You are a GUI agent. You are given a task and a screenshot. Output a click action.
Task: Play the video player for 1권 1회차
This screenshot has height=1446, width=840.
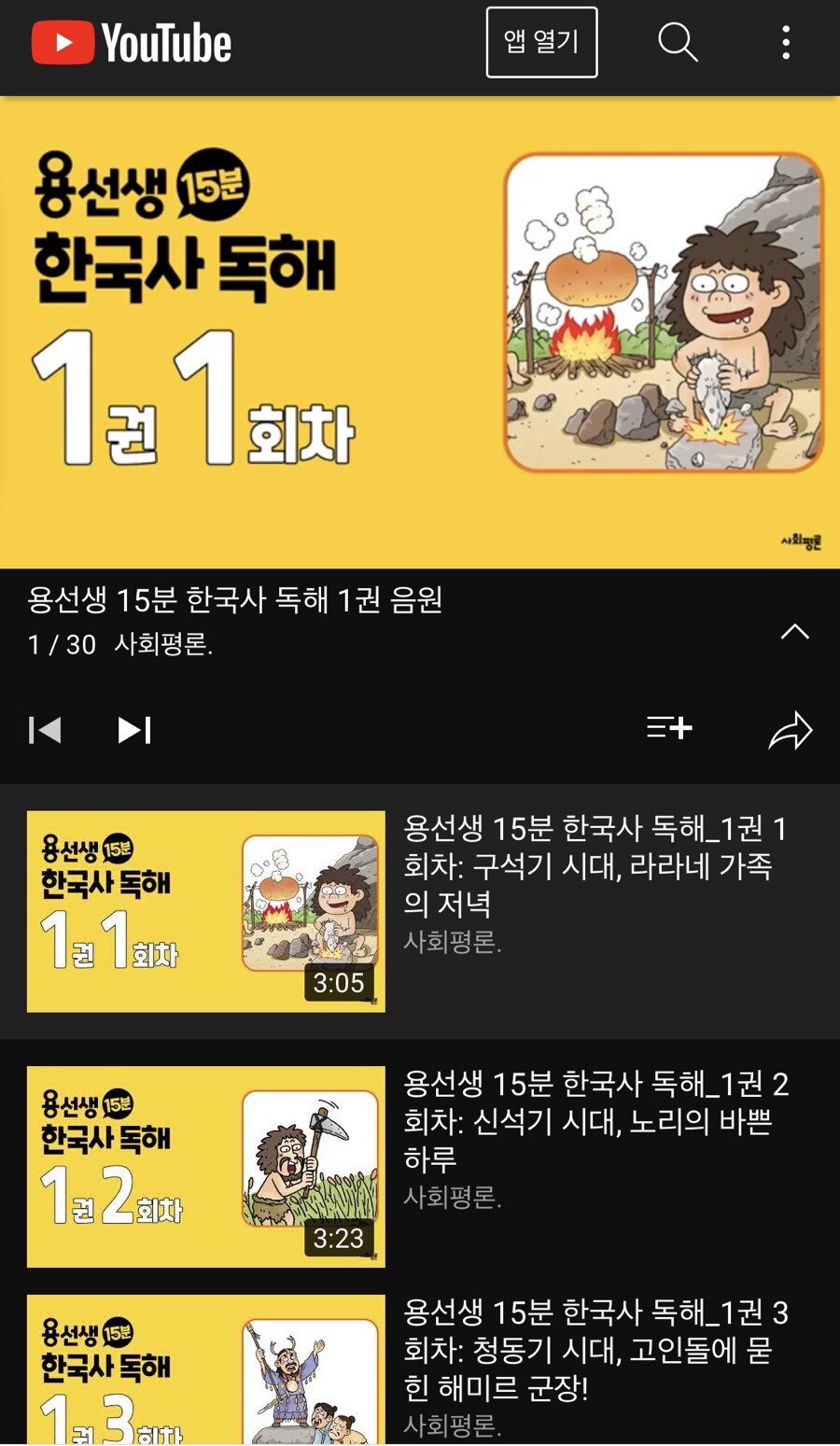(420, 332)
